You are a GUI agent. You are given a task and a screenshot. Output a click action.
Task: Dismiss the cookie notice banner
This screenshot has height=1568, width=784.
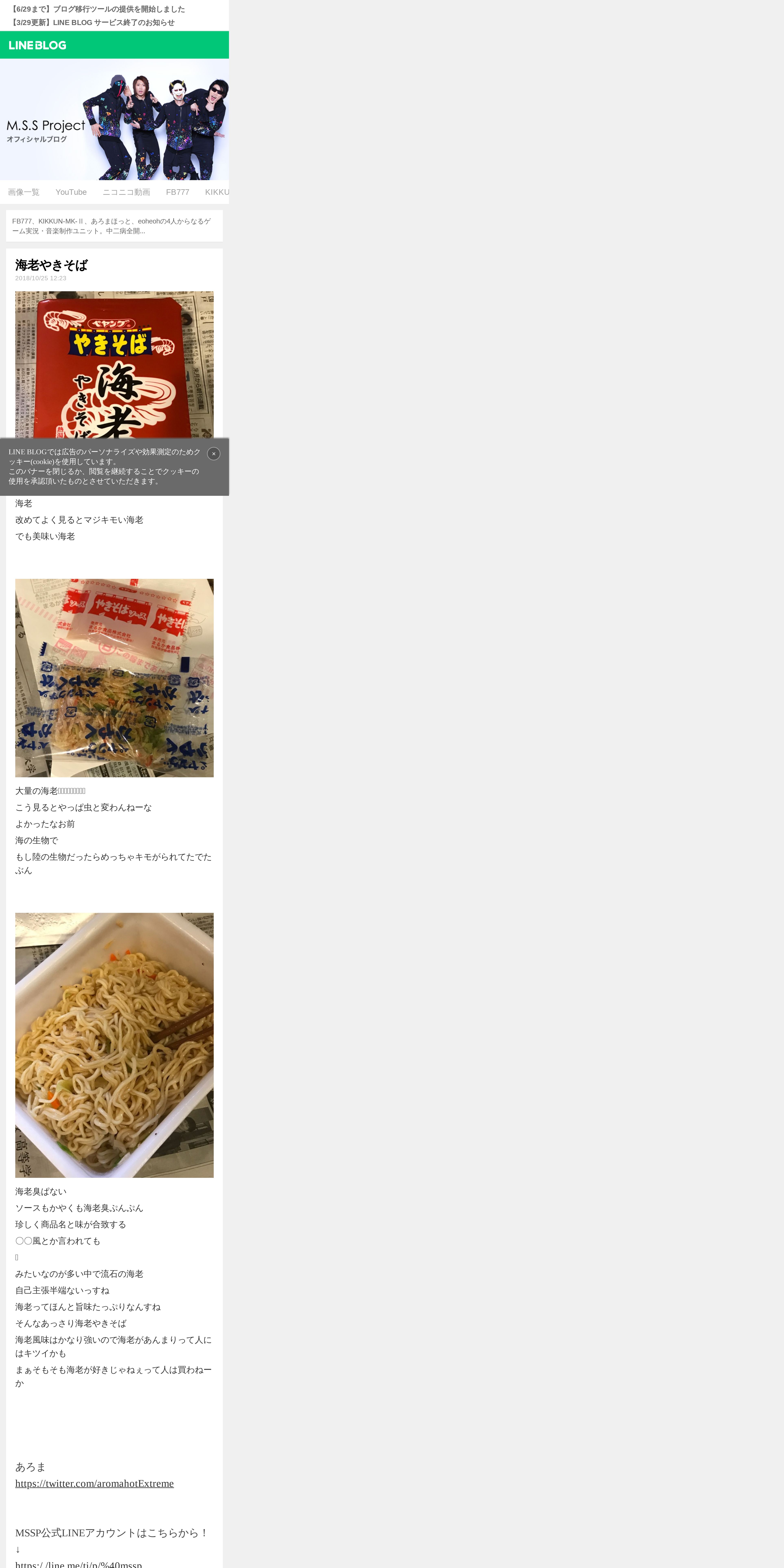coord(214,453)
